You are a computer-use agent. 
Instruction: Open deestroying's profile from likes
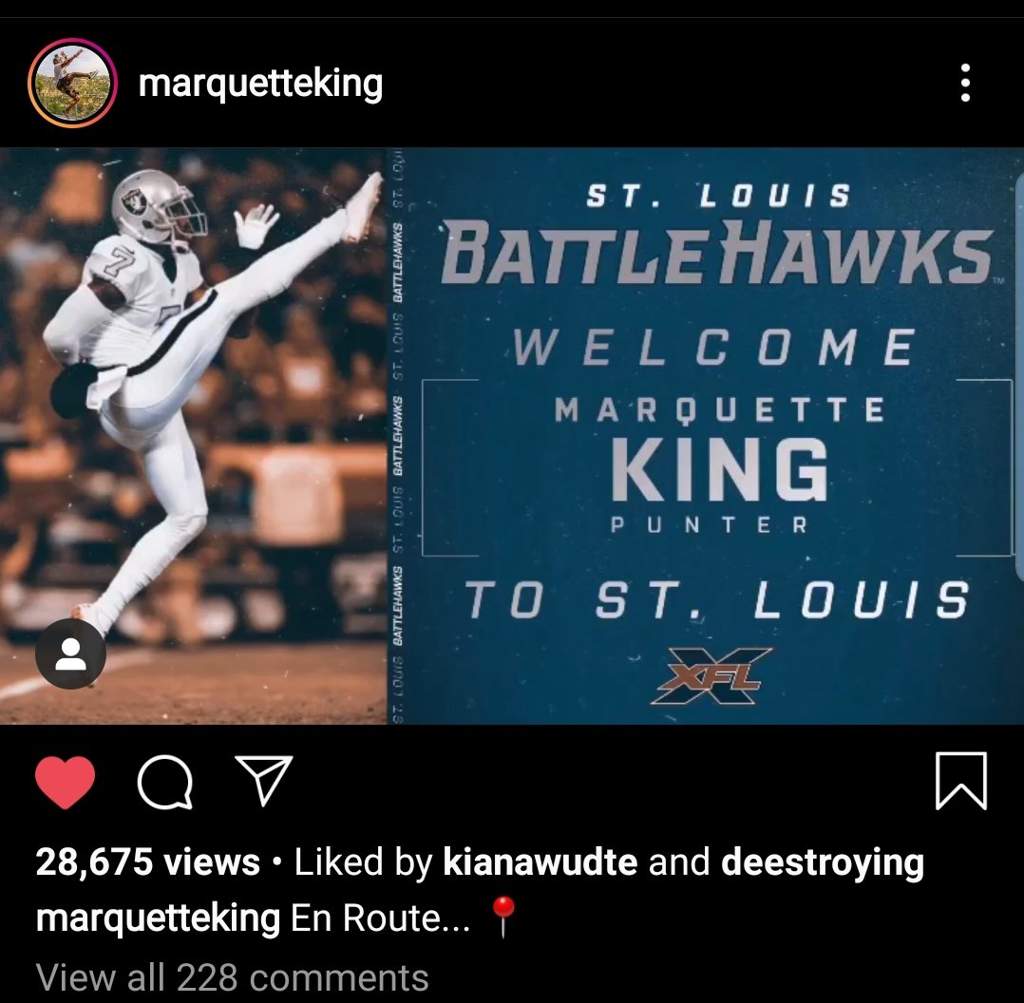[x=822, y=862]
